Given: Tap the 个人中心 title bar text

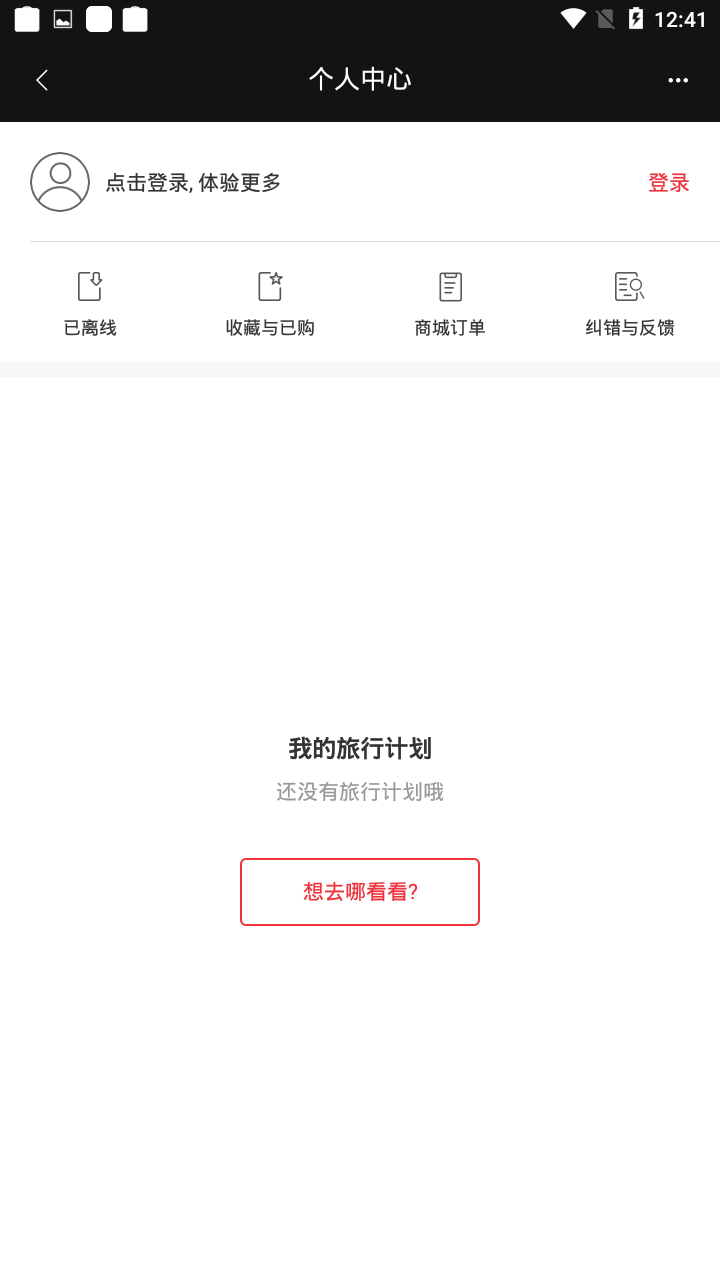Looking at the screenshot, I should tap(359, 79).
